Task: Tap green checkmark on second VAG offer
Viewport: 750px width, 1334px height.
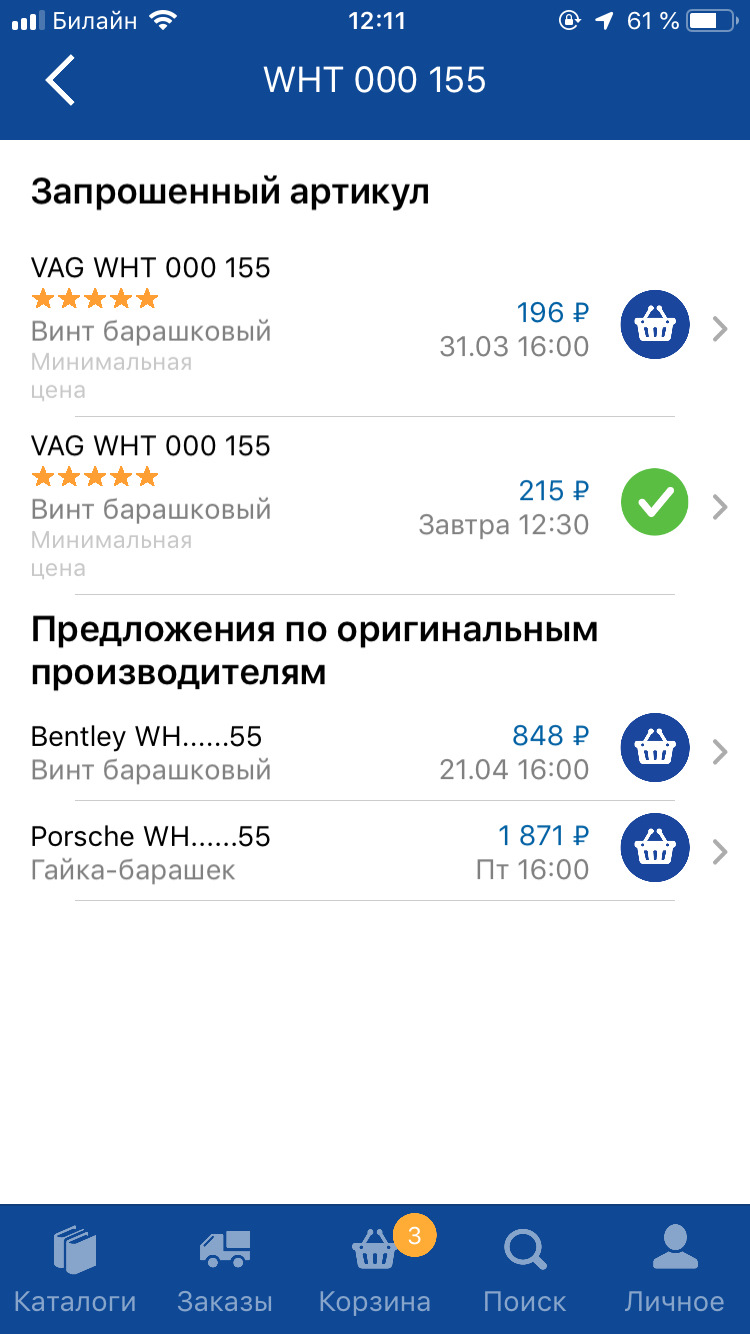Action: tap(654, 502)
